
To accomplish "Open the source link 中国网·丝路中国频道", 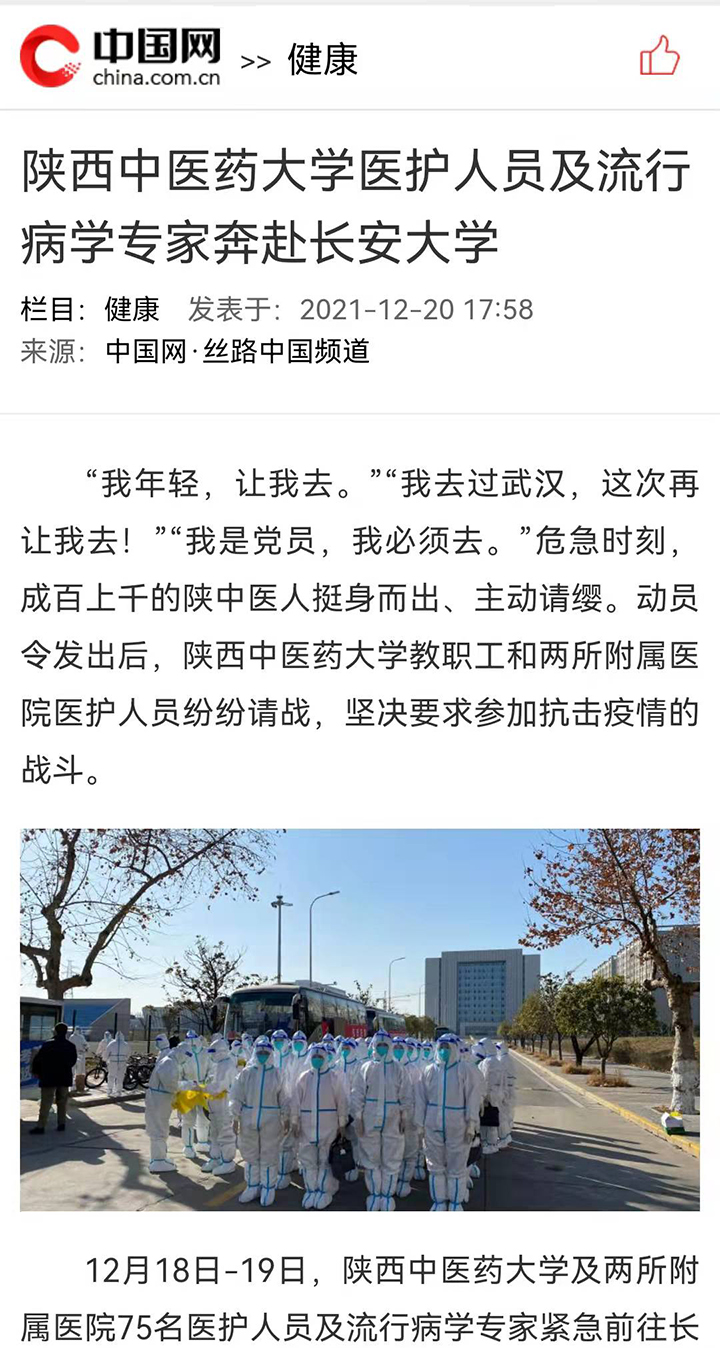I will [x=238, y=352].
